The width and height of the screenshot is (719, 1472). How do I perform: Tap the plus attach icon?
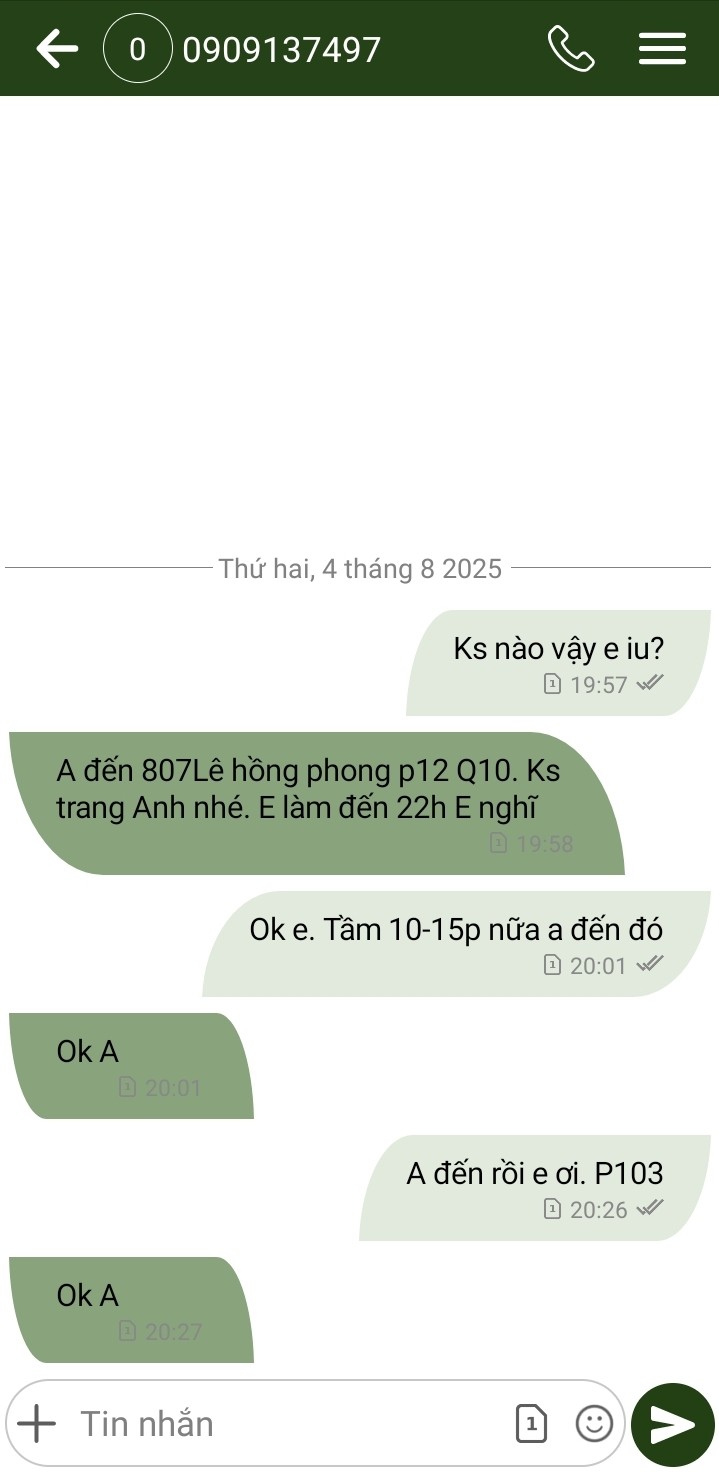[x=38, y=1423]
